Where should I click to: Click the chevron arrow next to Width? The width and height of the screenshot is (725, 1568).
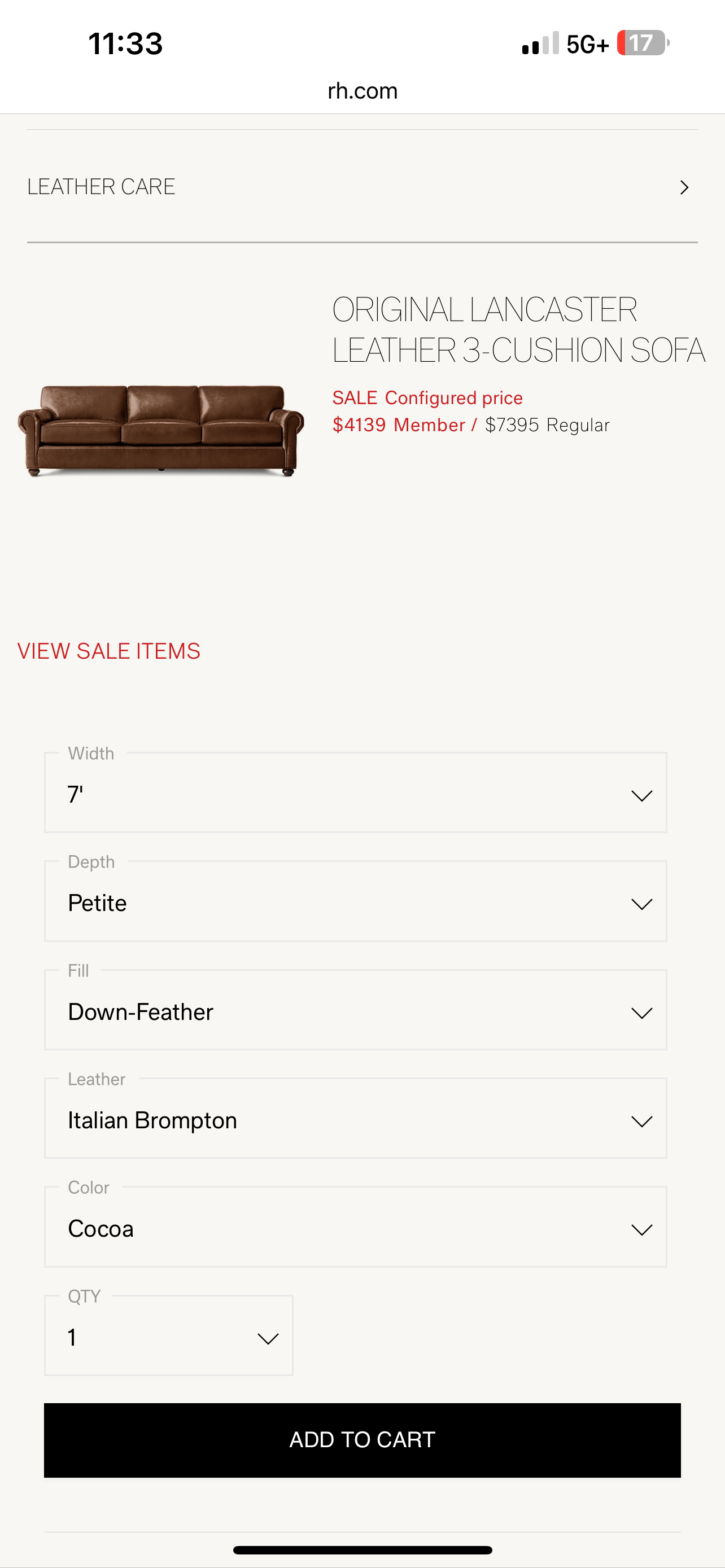click(641, 794)
